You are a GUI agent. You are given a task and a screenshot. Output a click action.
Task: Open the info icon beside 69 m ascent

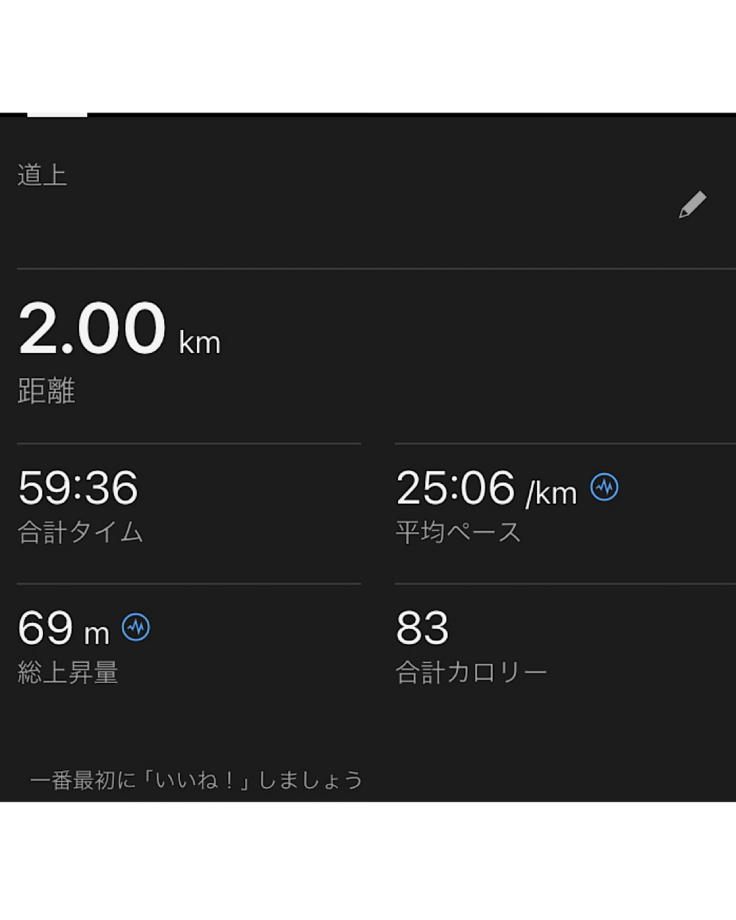click(x=136, y=627)
